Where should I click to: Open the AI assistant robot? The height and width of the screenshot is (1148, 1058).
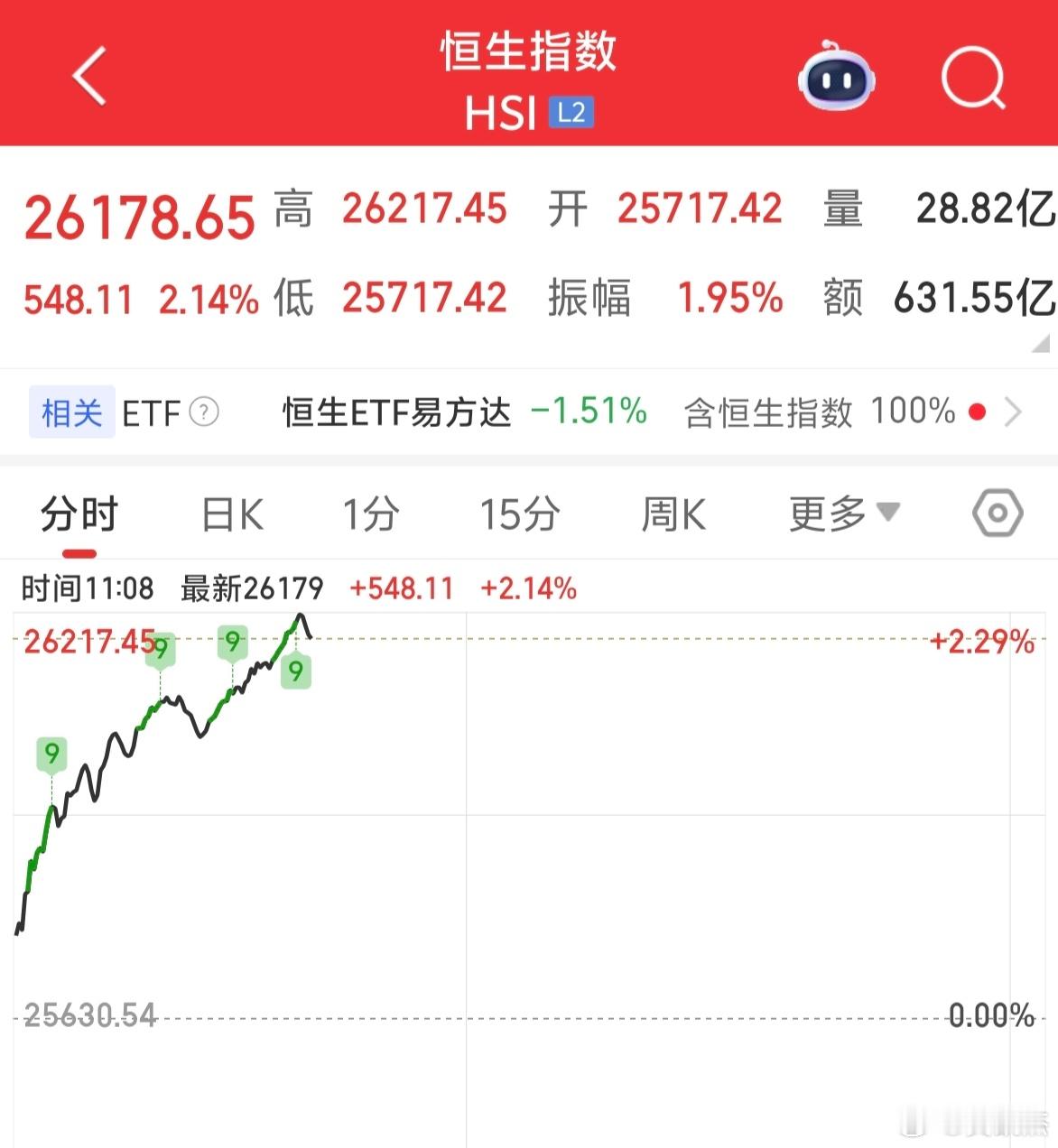836,79
